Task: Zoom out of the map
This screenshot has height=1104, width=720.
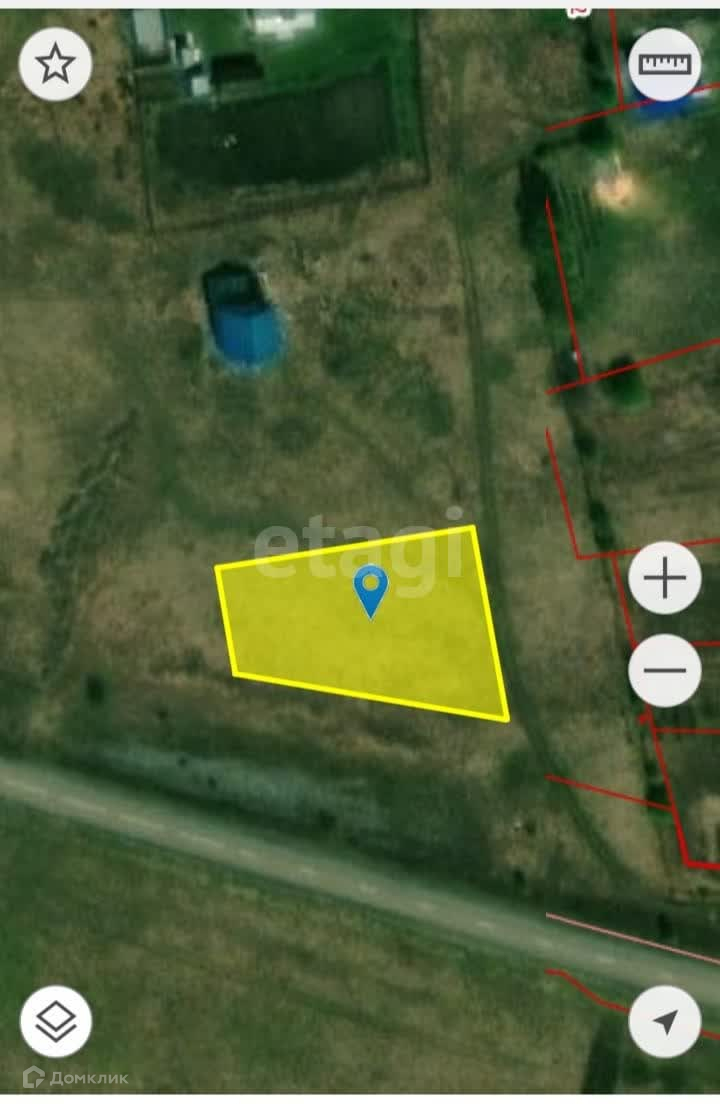Action: pos(665,669)
